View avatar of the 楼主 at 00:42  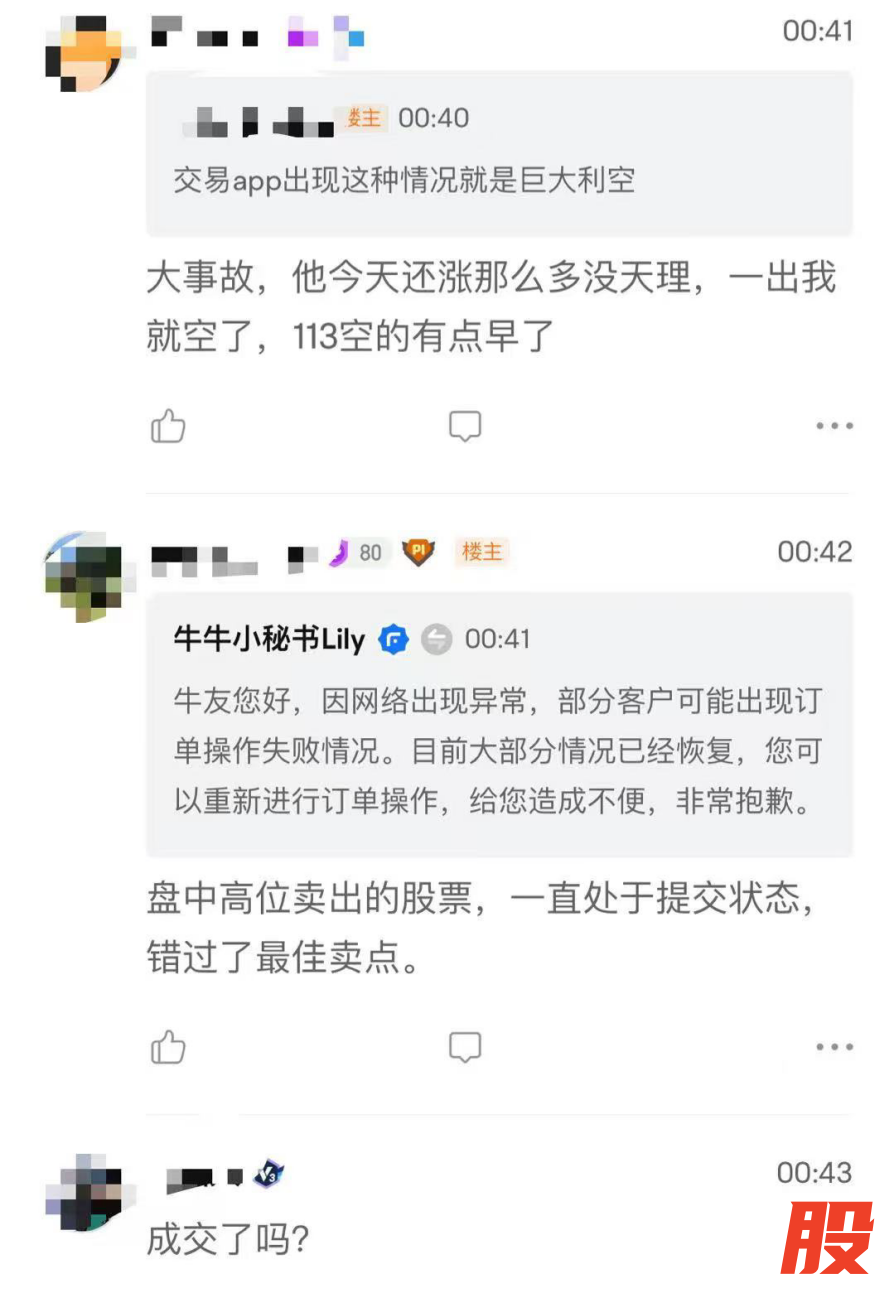coord(84,577)
